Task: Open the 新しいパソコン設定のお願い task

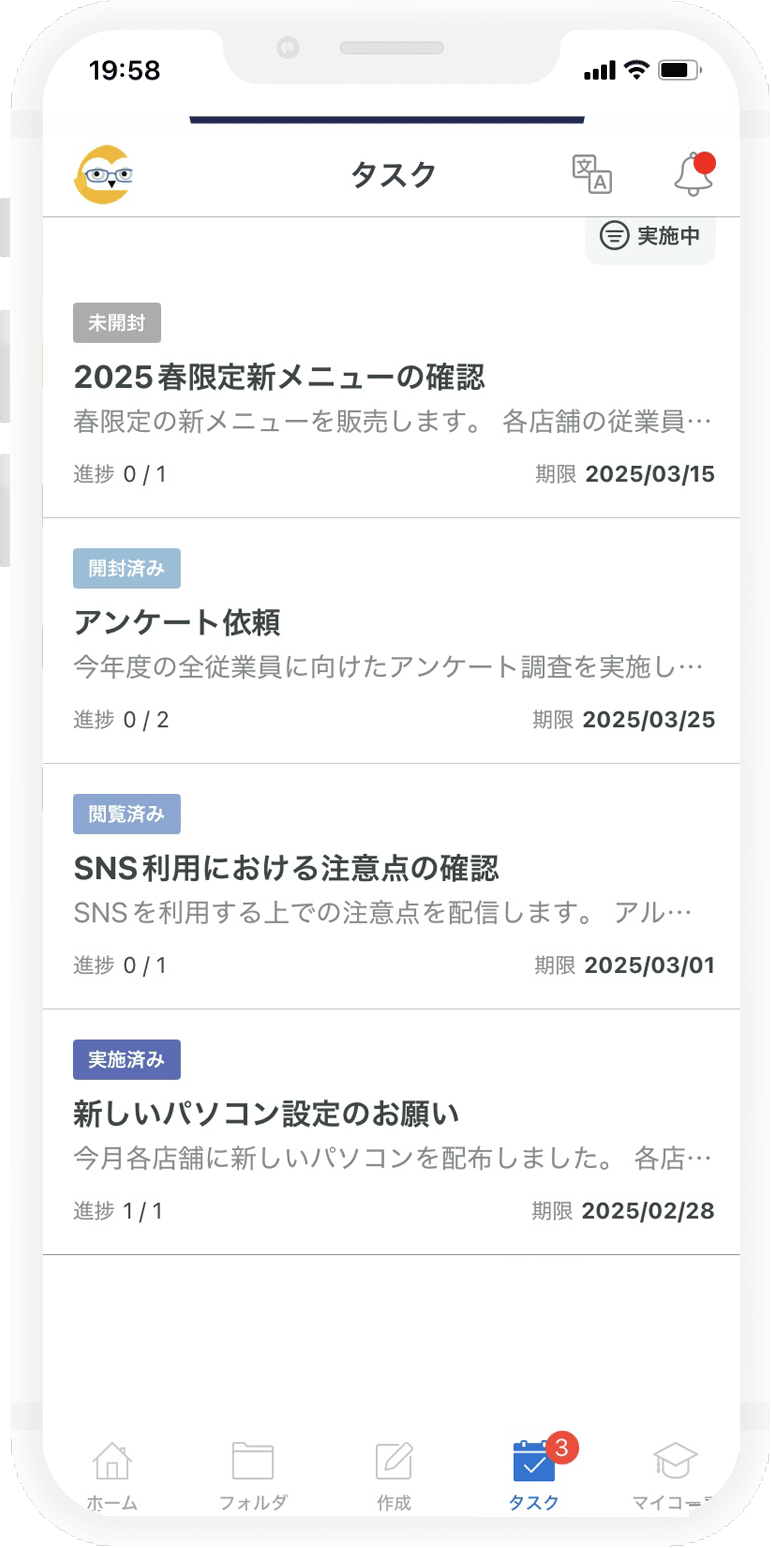Action: (x=265, y=1113)
